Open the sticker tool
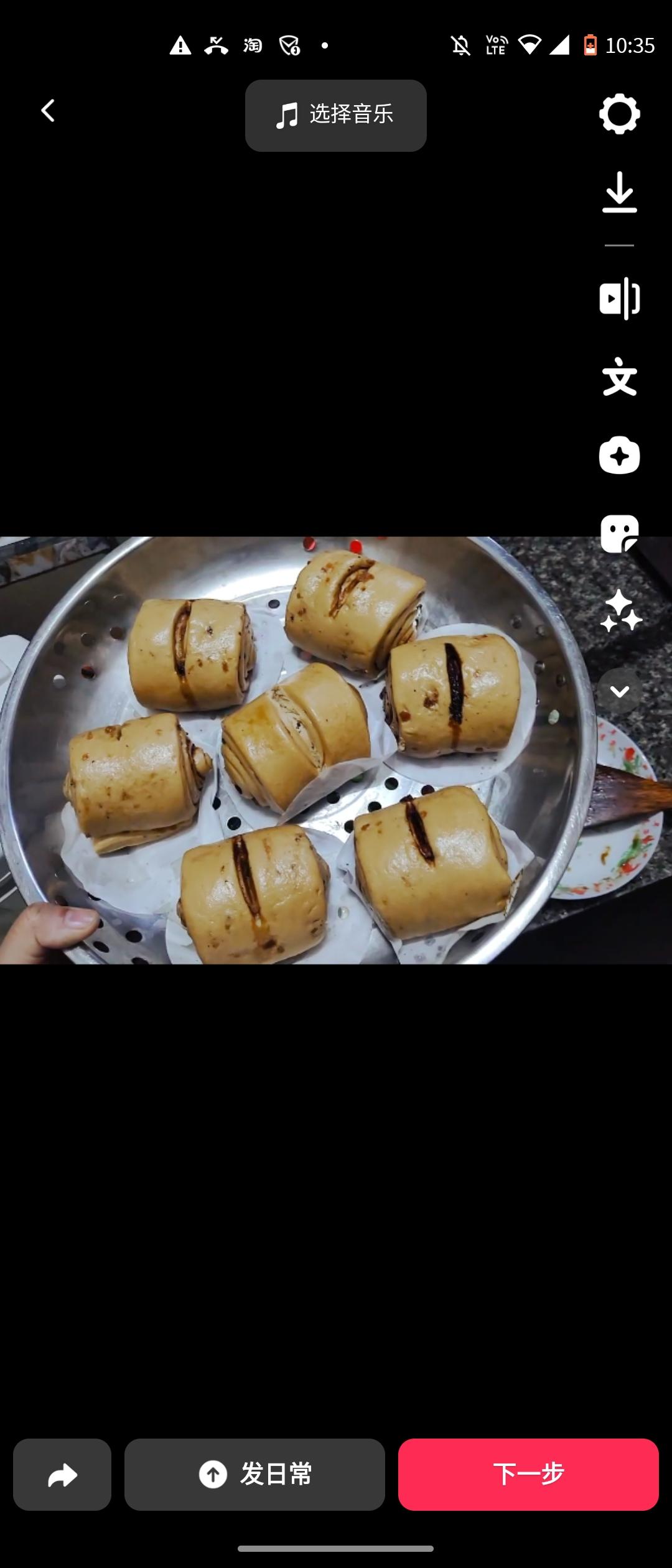This screenshot has height=1568, width=672. click(619, 533)
